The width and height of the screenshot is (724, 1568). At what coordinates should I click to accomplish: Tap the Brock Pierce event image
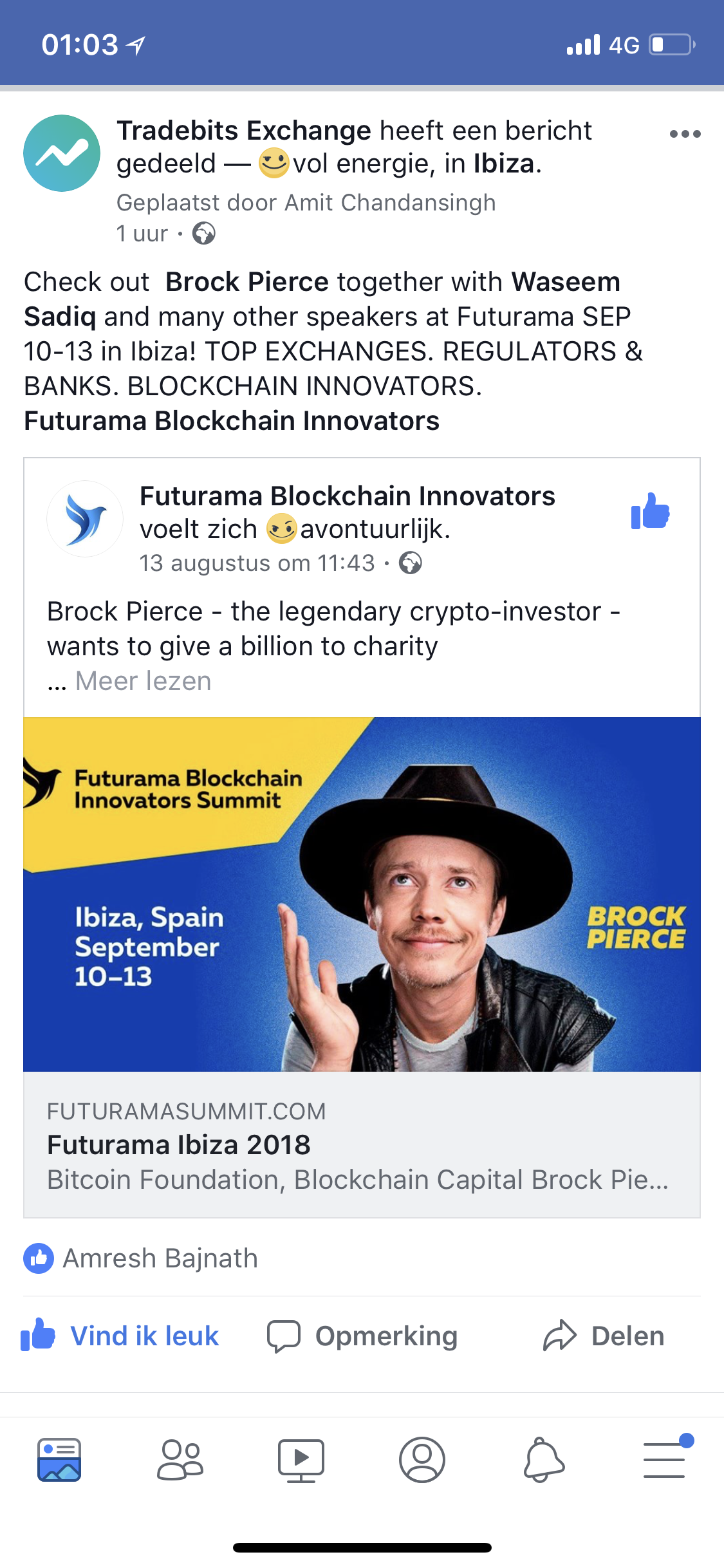(x=362, y=901)
